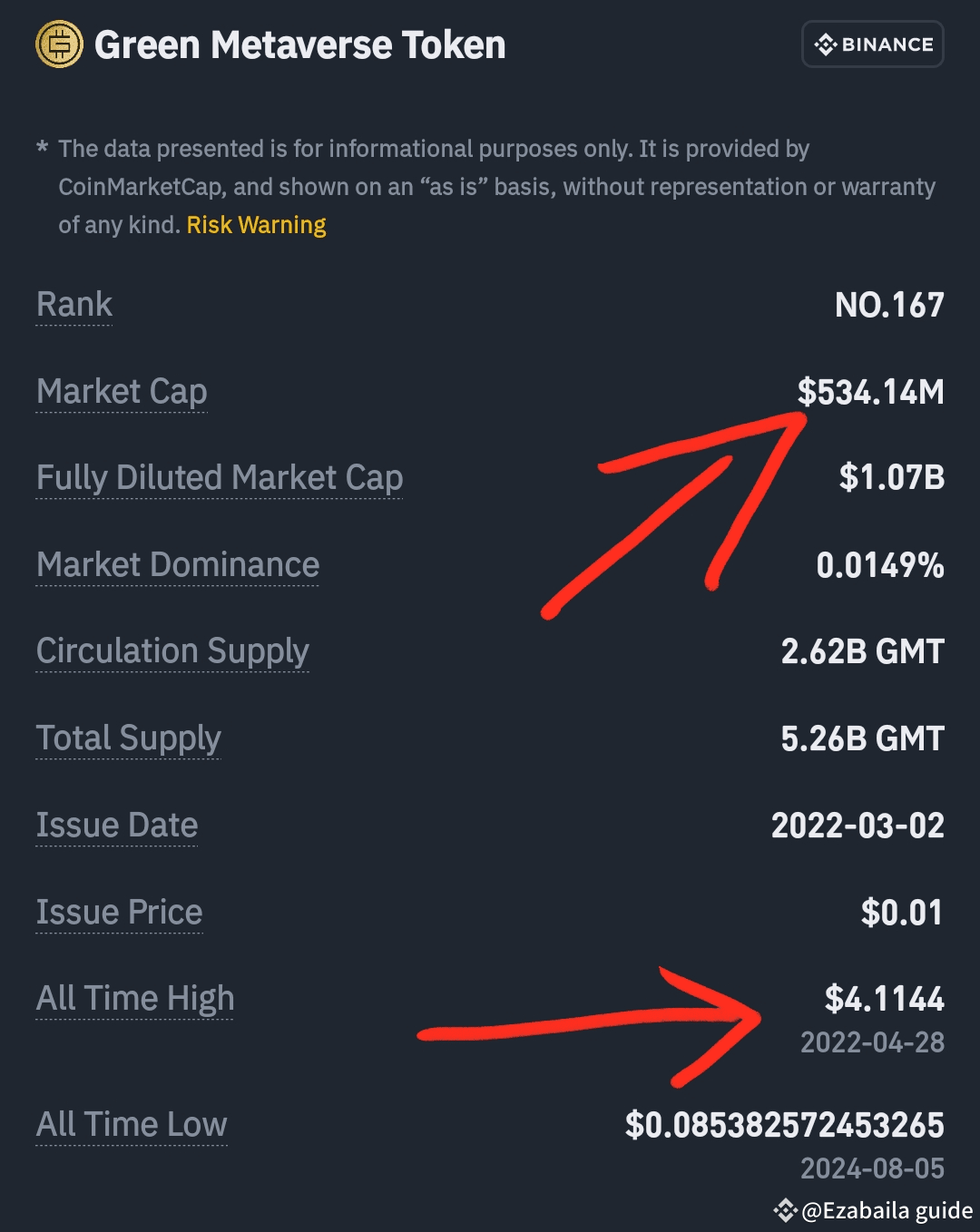Open the Market Cap tooltip label

pos(121,392)
